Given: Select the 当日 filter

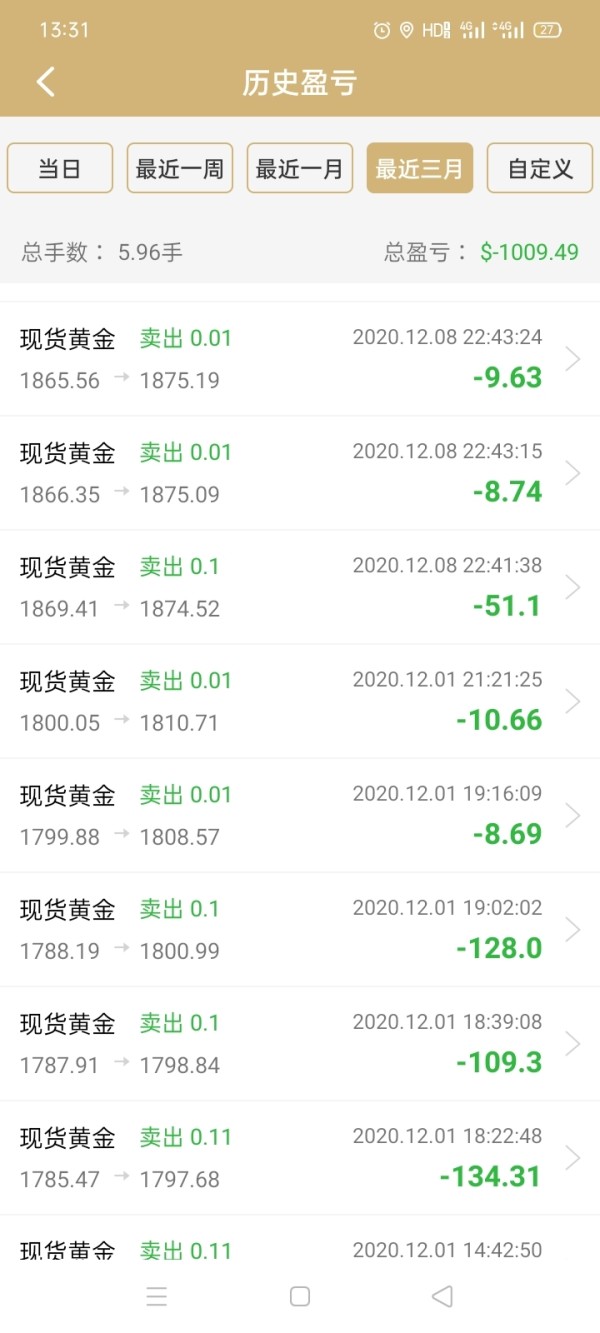Looking at the screenshot, I should click(x=60, y=168).
